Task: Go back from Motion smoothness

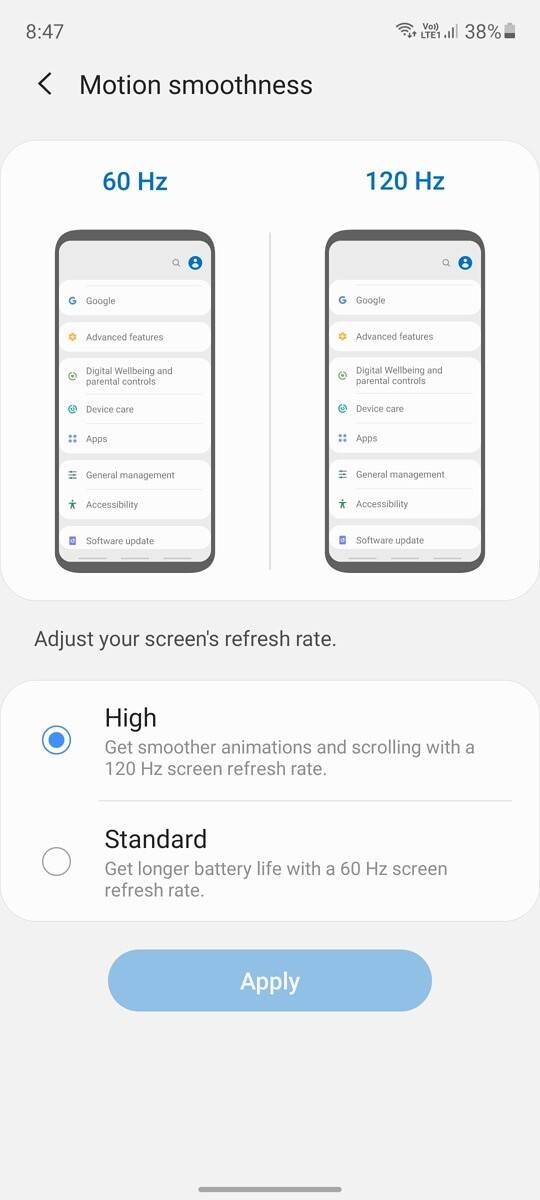Action: point(45,84)
